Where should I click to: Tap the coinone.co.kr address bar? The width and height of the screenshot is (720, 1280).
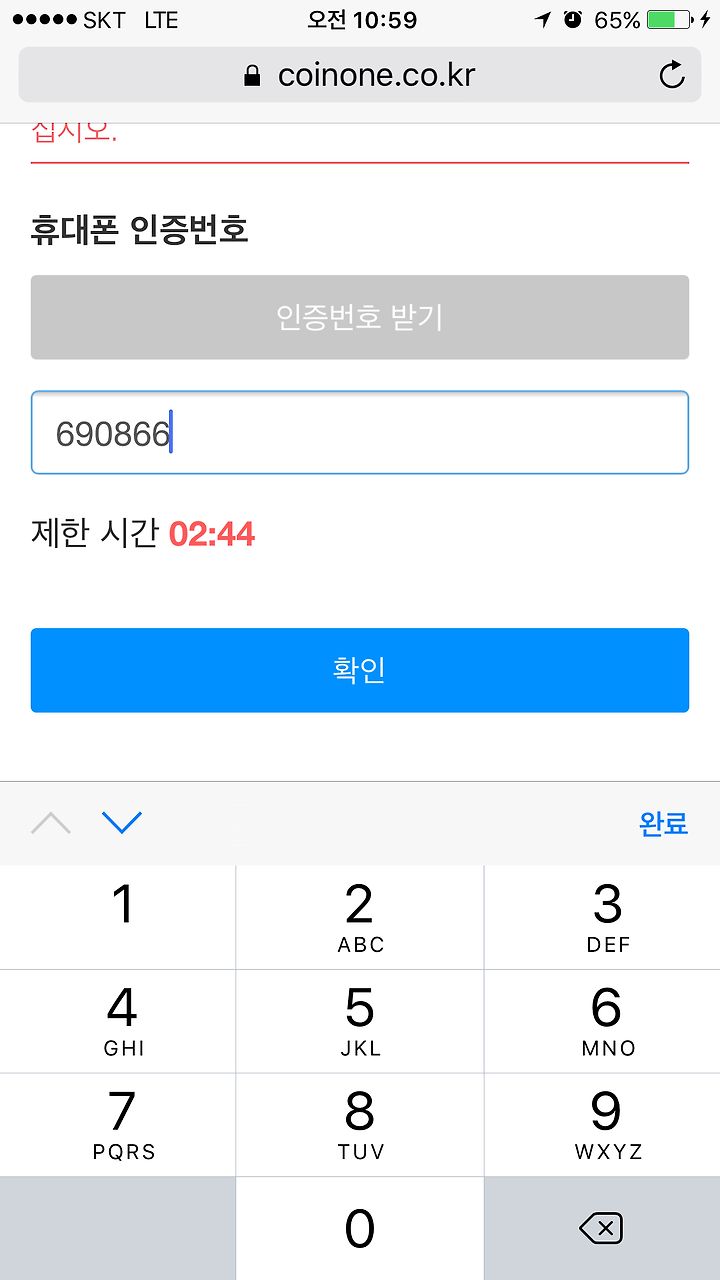(x=360, y=75)
